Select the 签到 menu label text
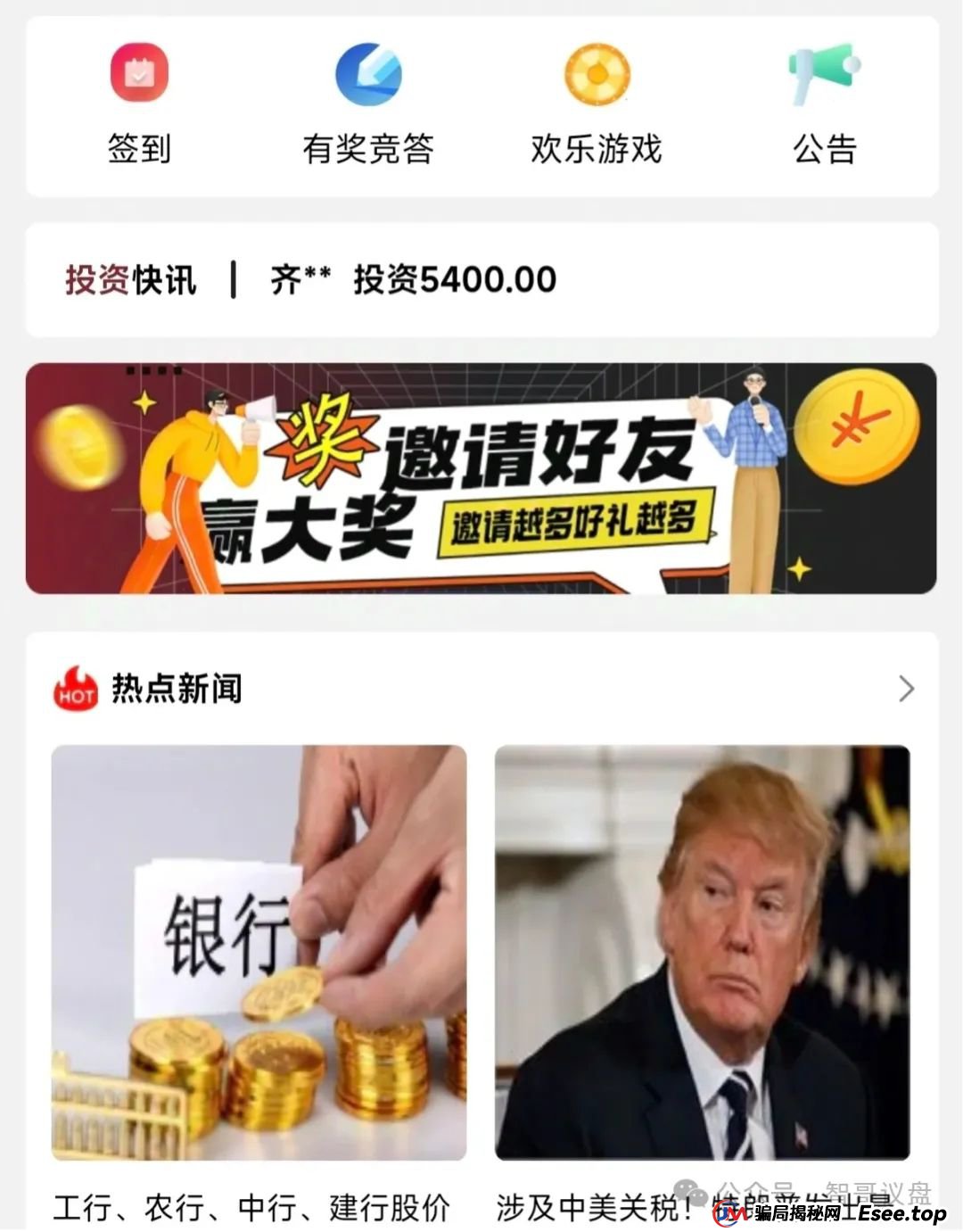963x1232 pixels. [x=138, y=149]
